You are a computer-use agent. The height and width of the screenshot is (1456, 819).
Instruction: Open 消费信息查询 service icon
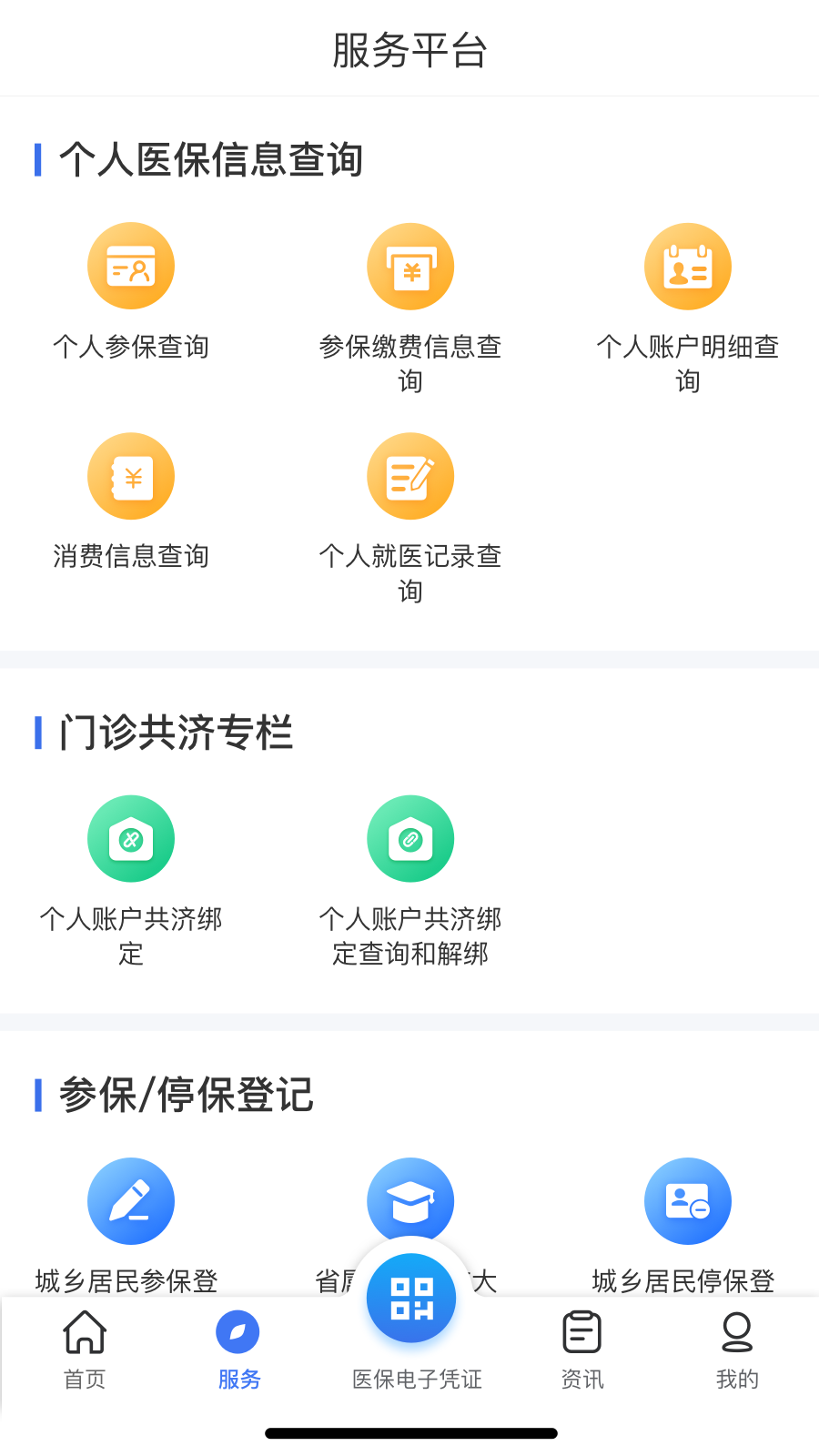(x=131, y=476)
